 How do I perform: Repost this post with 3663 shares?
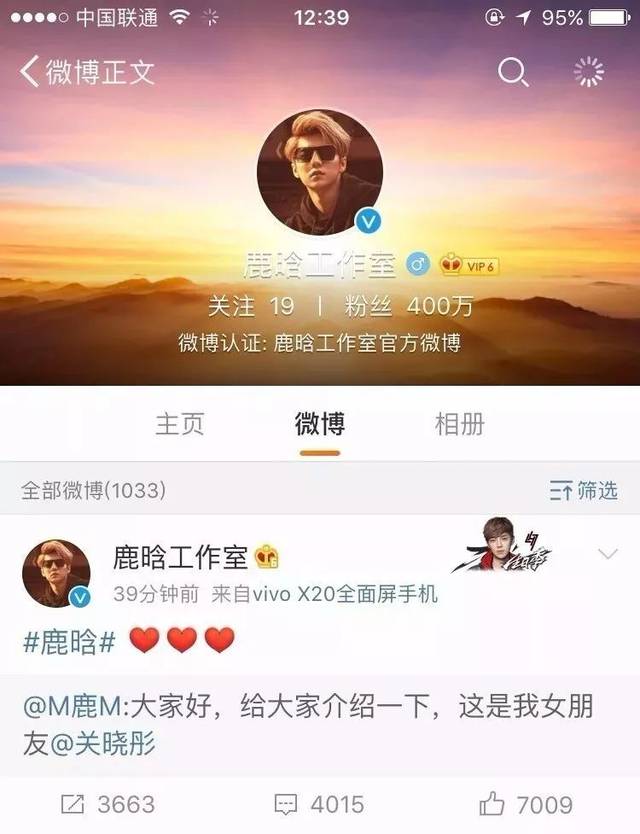(x=108, y=804)
